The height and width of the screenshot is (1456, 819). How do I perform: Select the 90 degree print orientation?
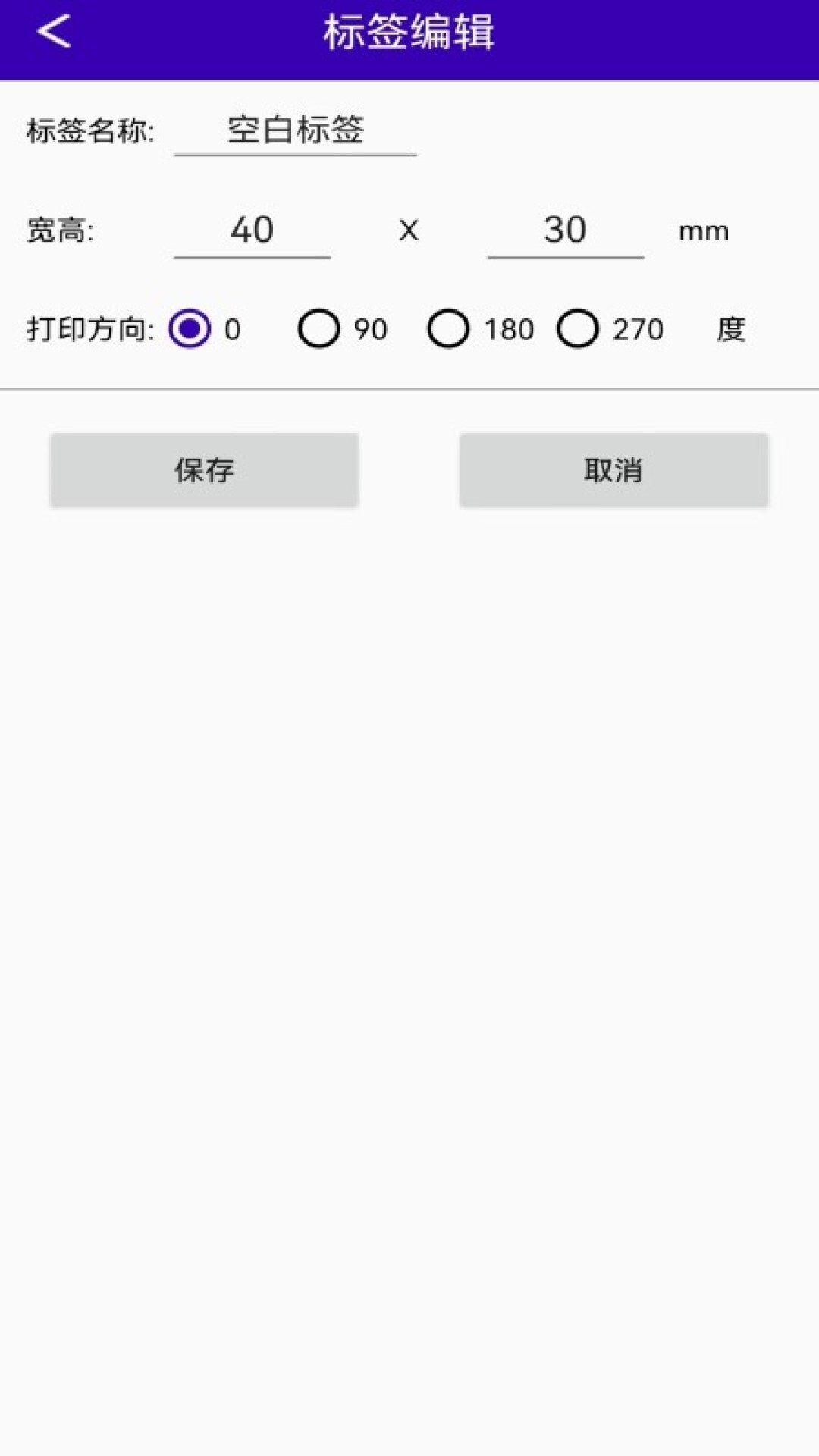318,329
